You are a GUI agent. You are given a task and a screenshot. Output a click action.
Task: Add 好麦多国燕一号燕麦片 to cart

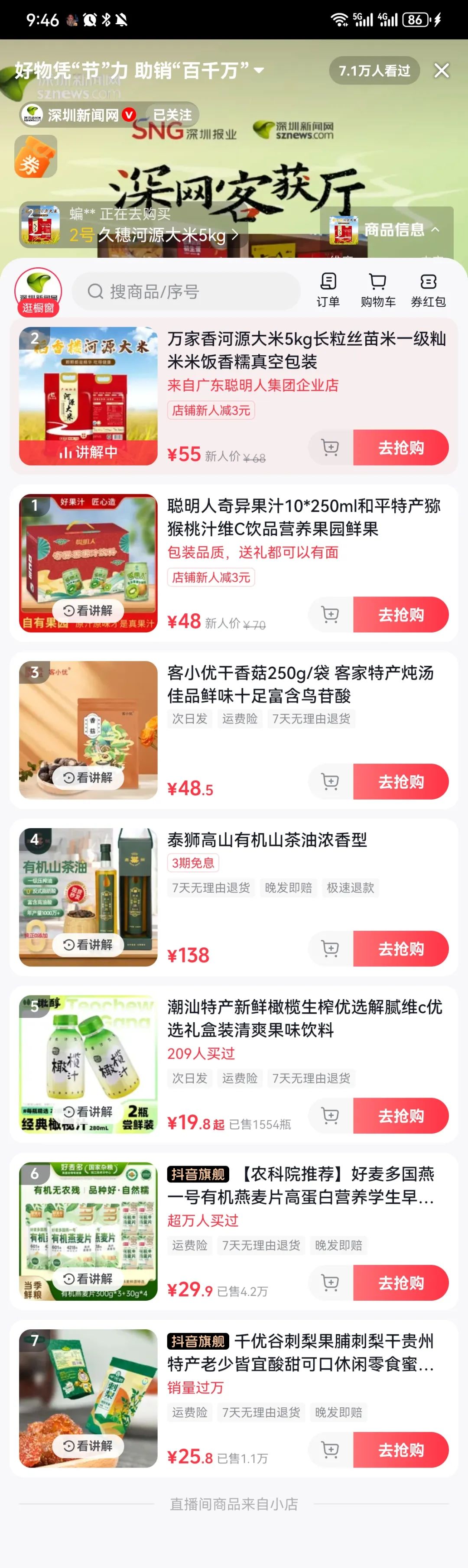(x=331, y=1283)
